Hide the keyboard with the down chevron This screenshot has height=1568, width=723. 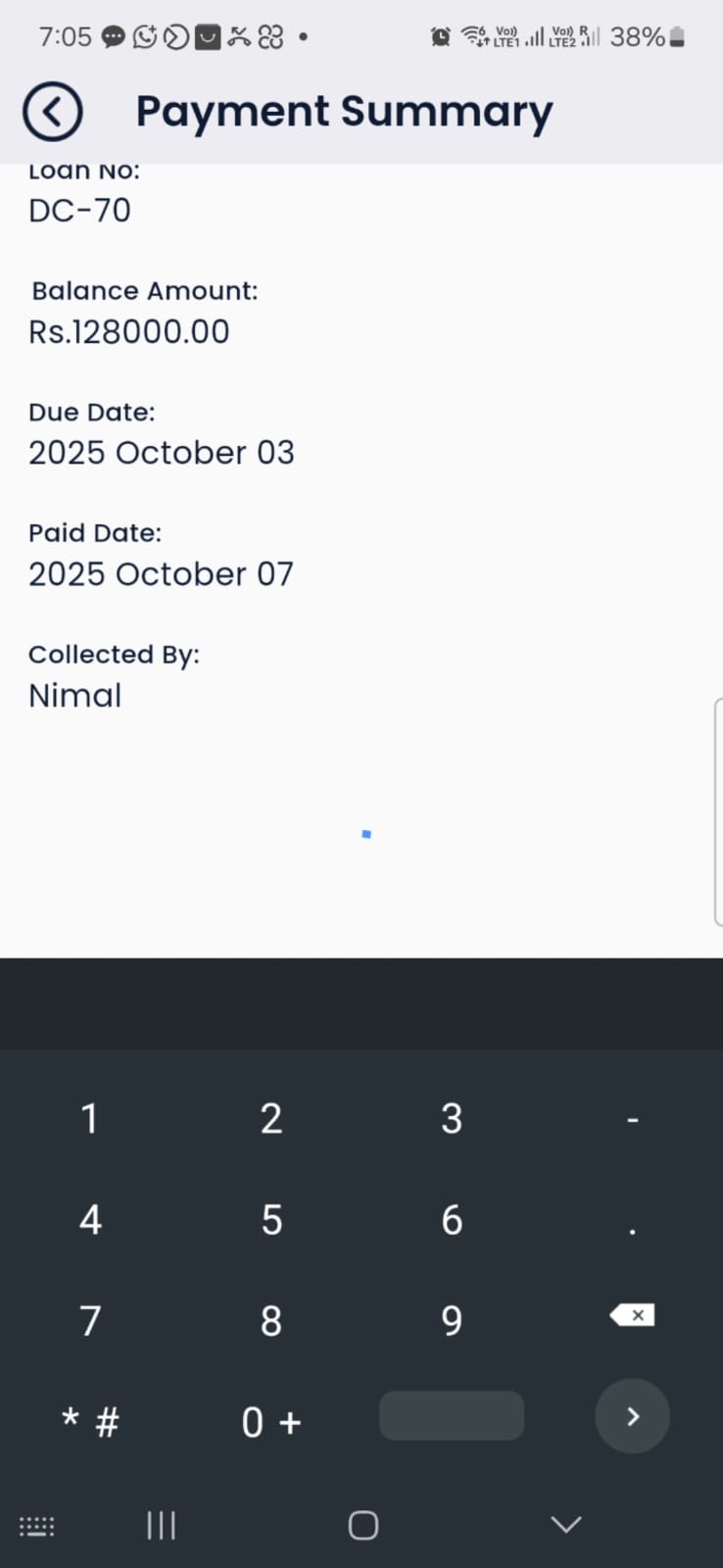566,1524
